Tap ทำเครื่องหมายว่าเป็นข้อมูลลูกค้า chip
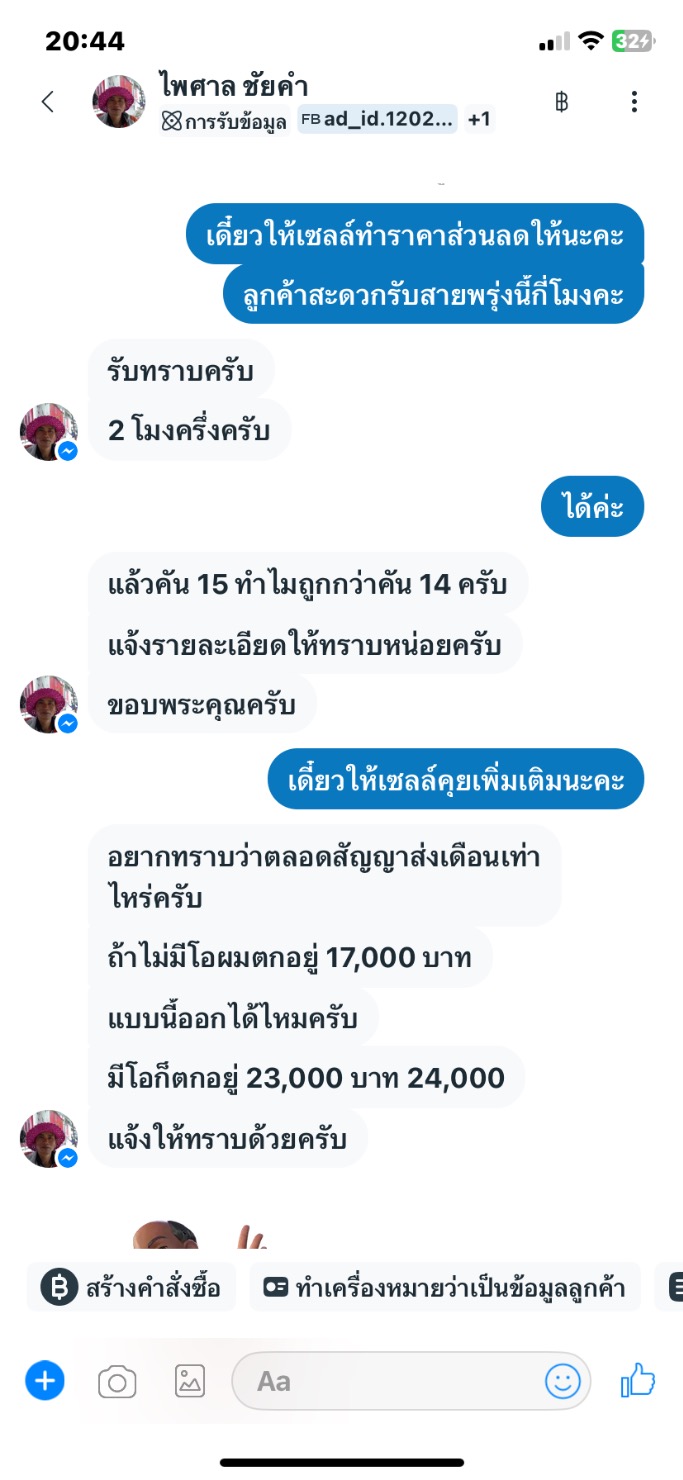 (445, 1288)
